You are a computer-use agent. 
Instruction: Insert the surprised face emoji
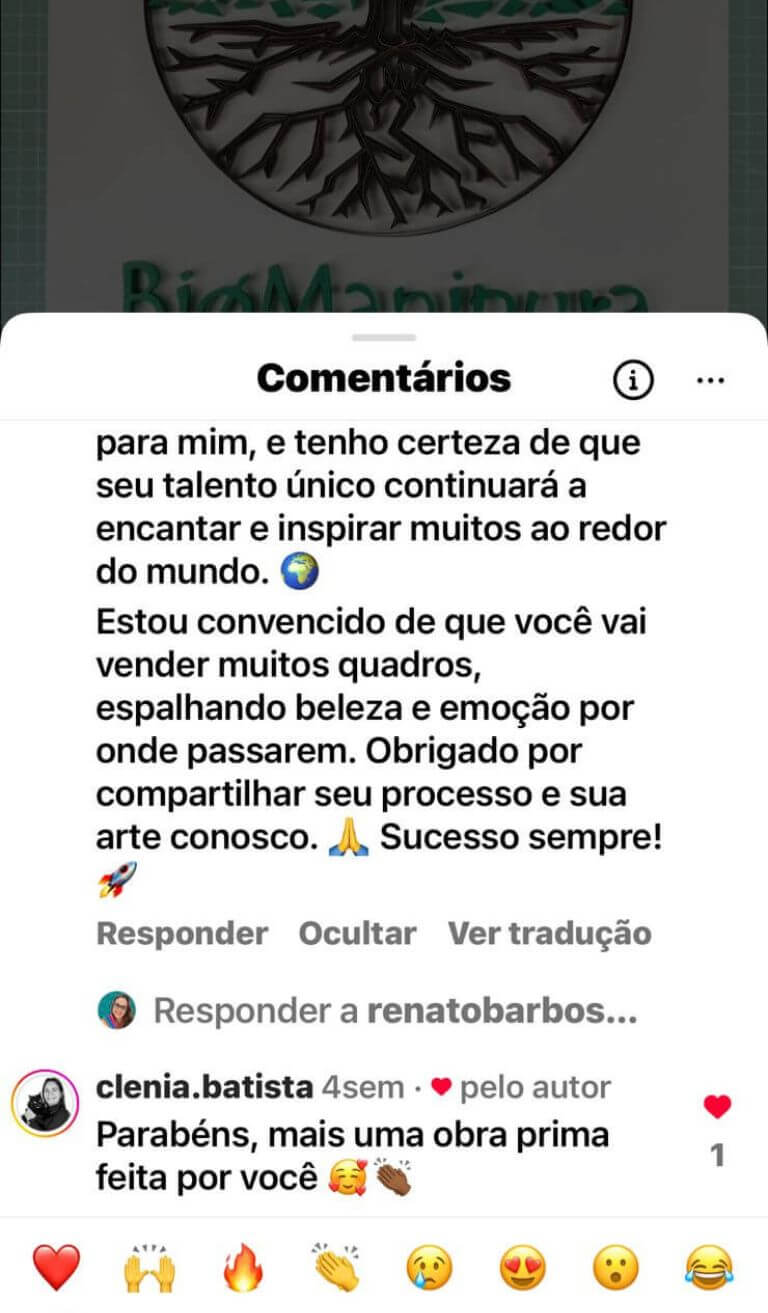click(616, 1268)
